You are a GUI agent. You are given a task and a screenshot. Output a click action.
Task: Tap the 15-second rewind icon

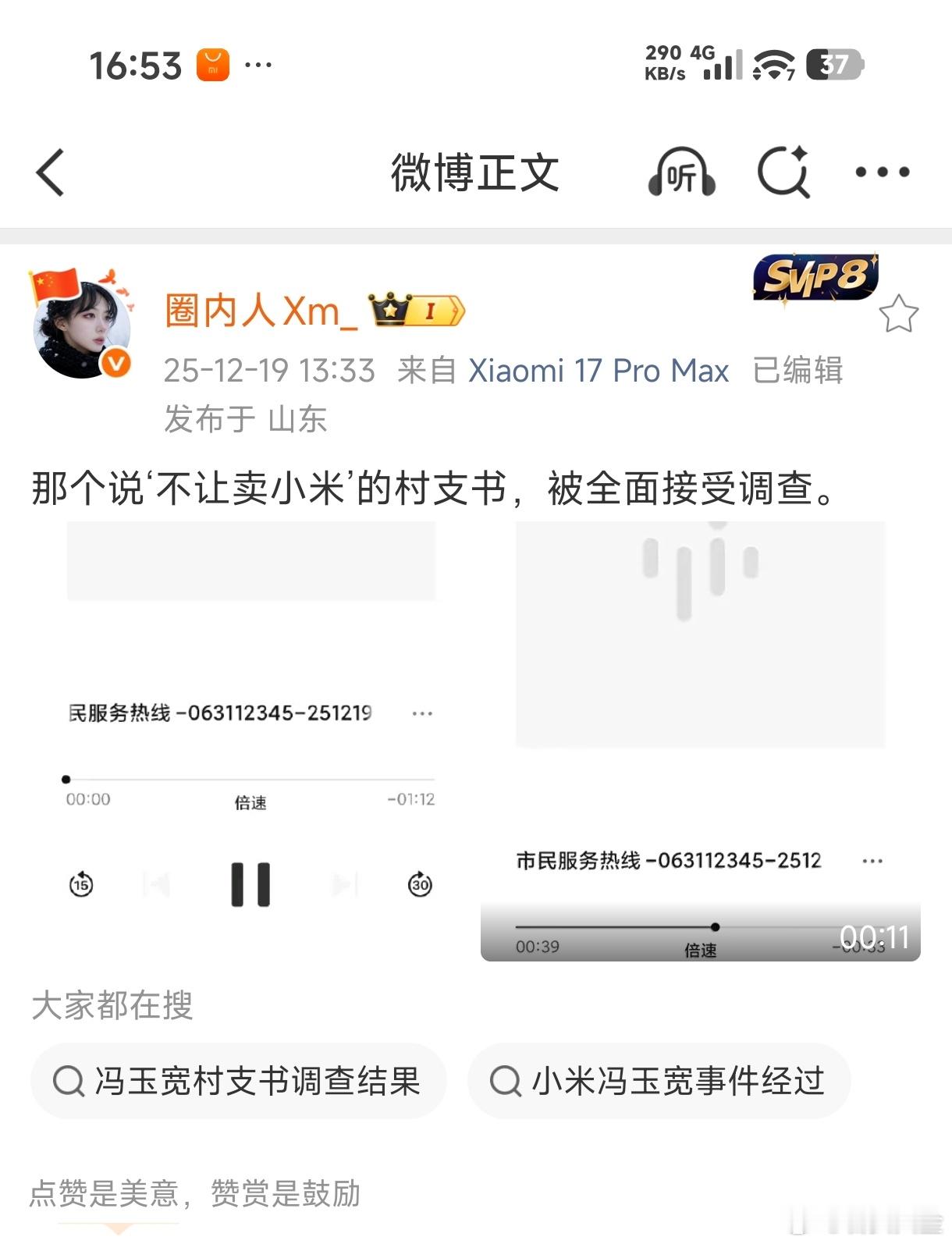coord(80,885)
